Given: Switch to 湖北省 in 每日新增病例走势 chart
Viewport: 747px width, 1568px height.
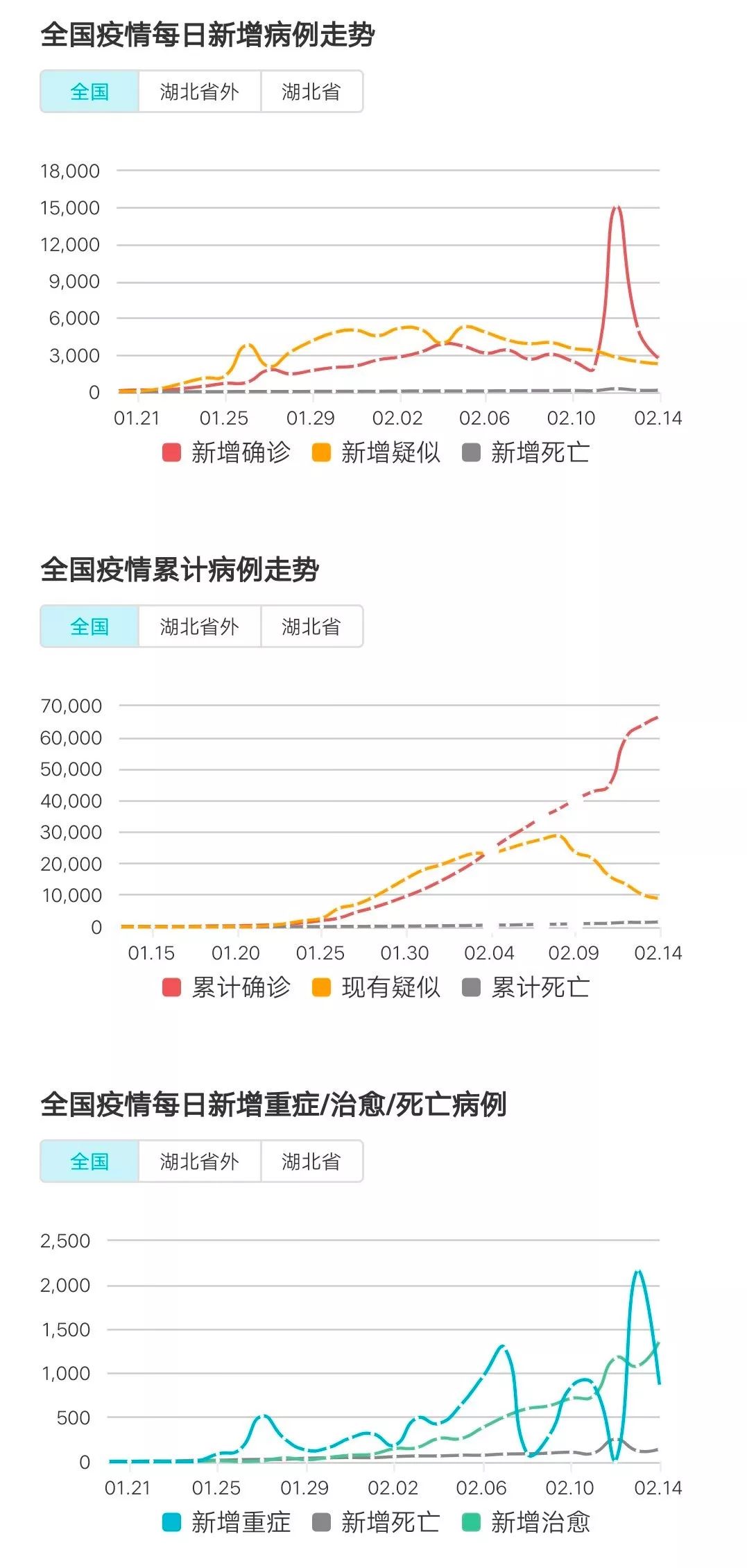Looking at the screenshot, I should coord(311,92).
